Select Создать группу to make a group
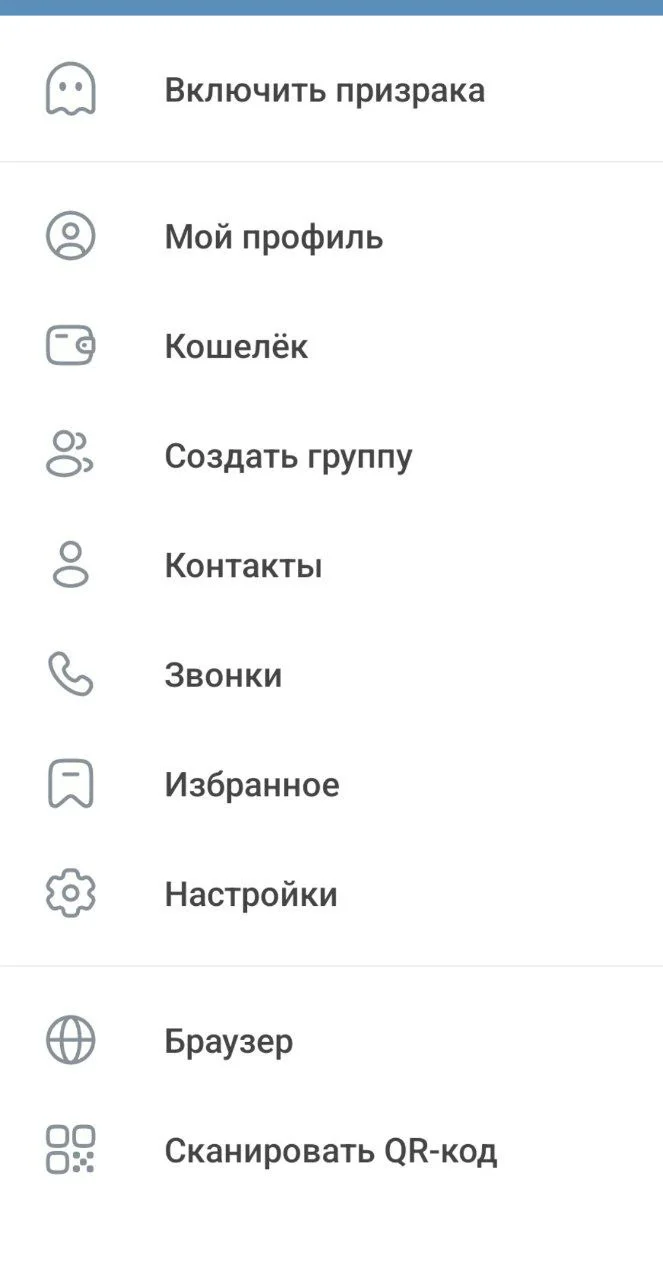This screenshot has width=663, height=1280. pyautogui.click(x=331, y=457)
